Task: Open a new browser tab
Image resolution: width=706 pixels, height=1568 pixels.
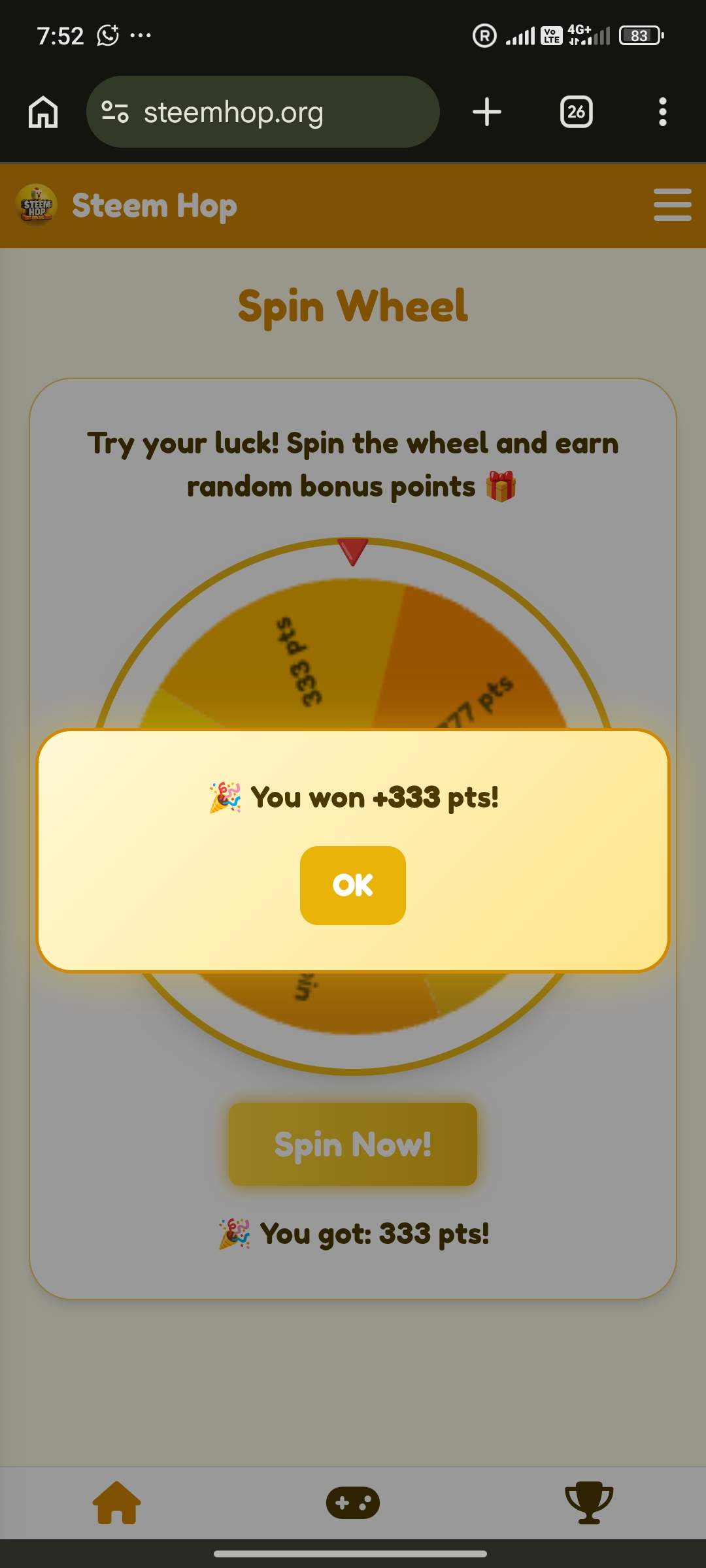Action: click(487, 112)
